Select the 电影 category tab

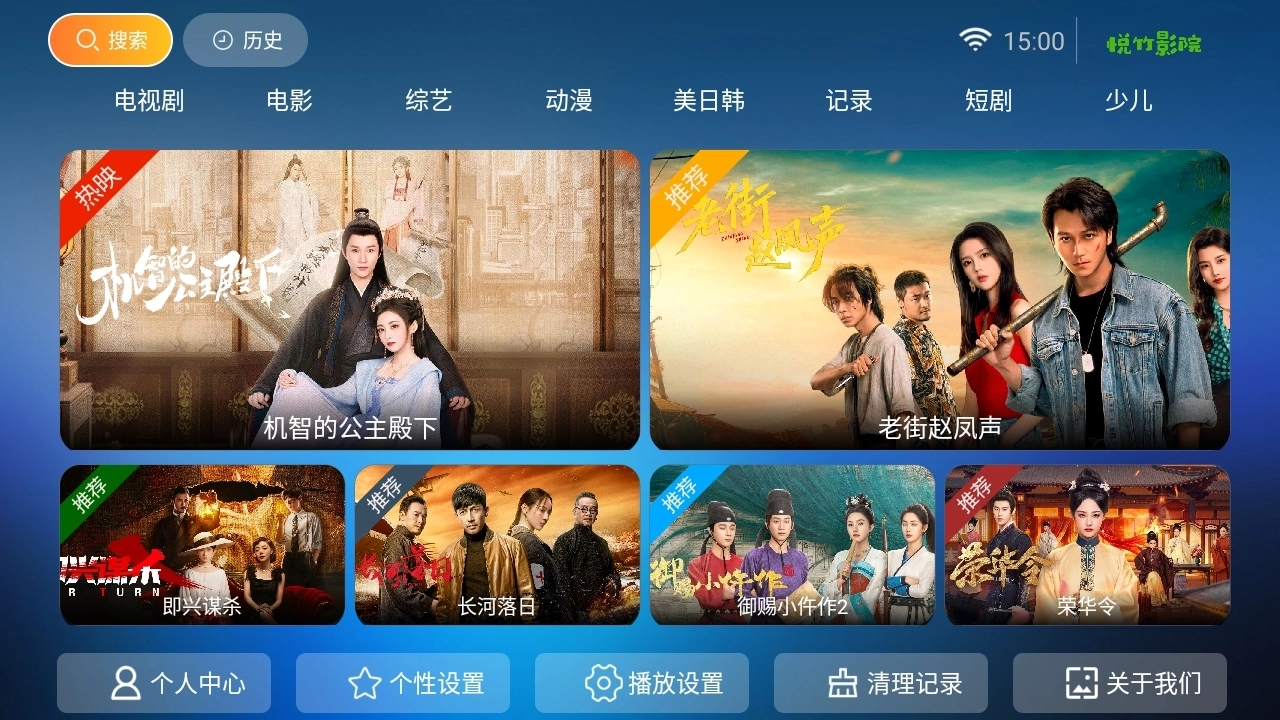[289, 100]
